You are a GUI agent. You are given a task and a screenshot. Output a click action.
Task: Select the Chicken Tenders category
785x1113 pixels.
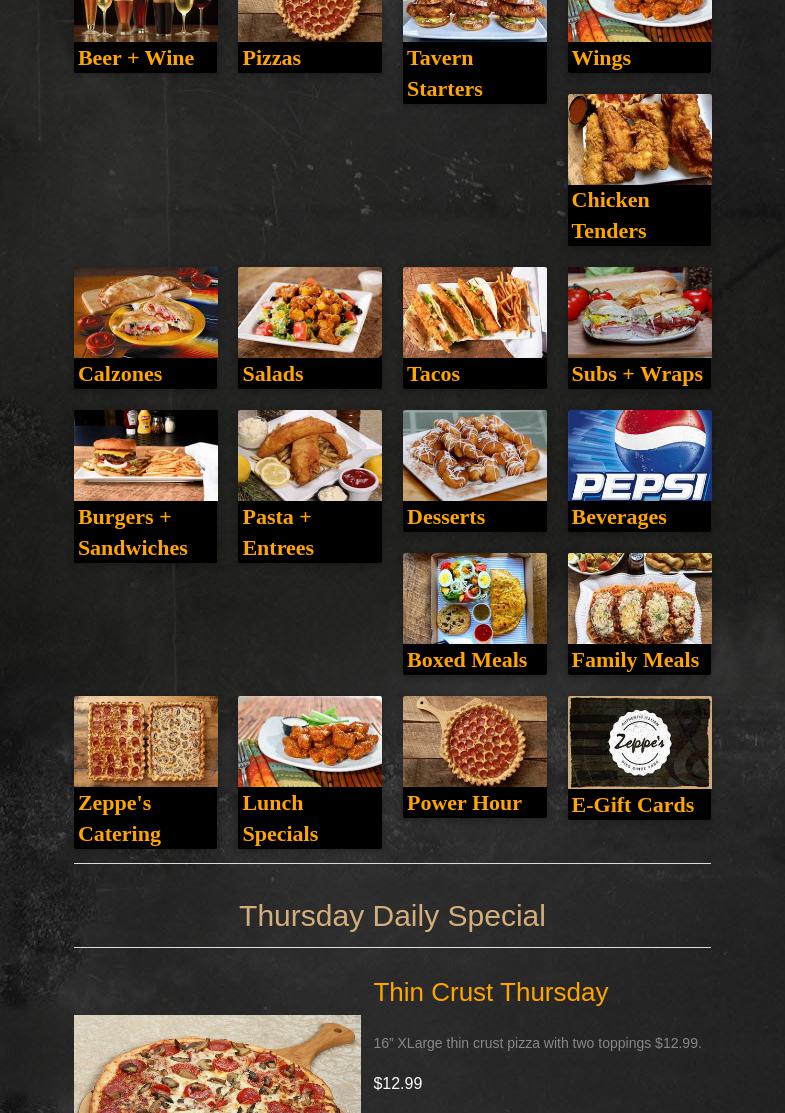click(x=639, y=170)
